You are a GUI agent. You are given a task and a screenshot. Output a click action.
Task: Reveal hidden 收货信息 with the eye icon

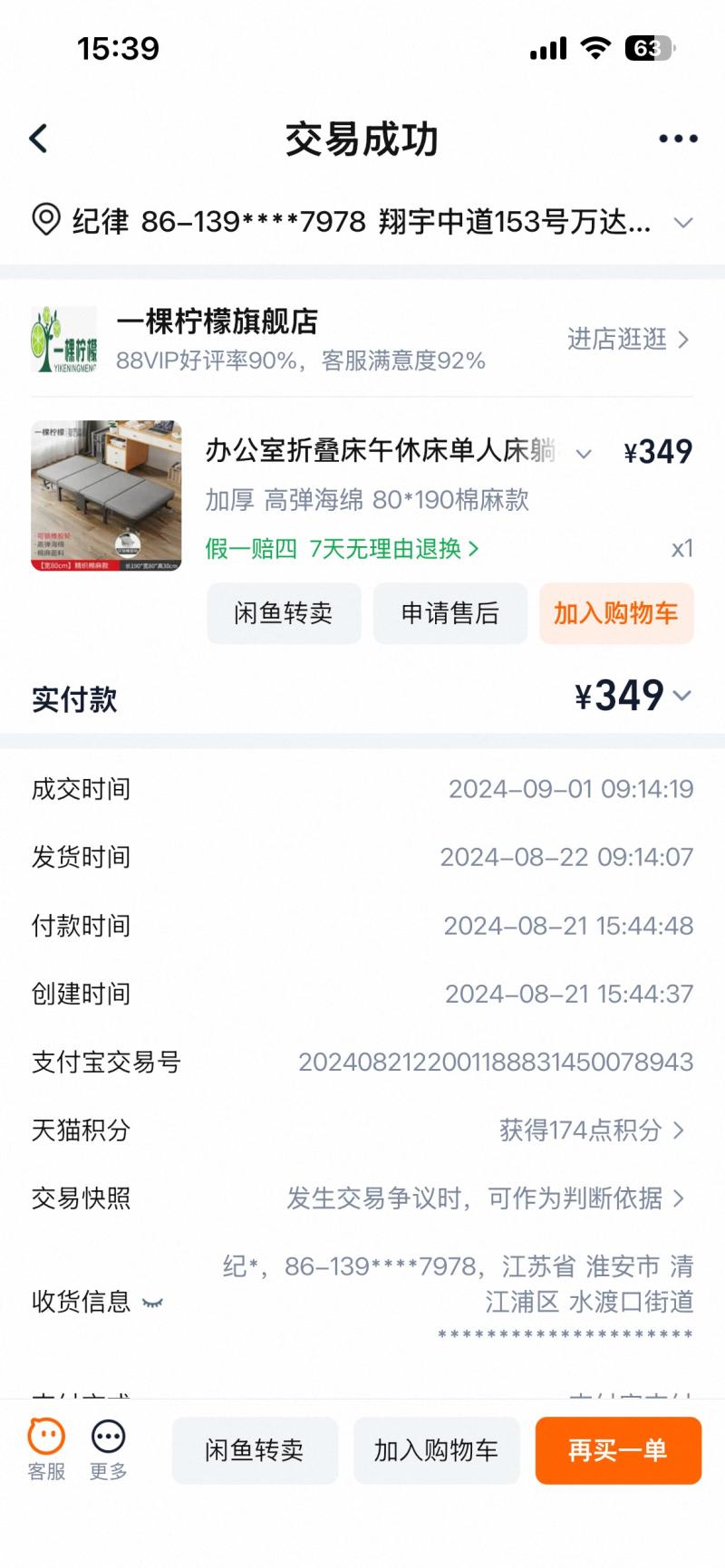click(x=152, y=1303)
